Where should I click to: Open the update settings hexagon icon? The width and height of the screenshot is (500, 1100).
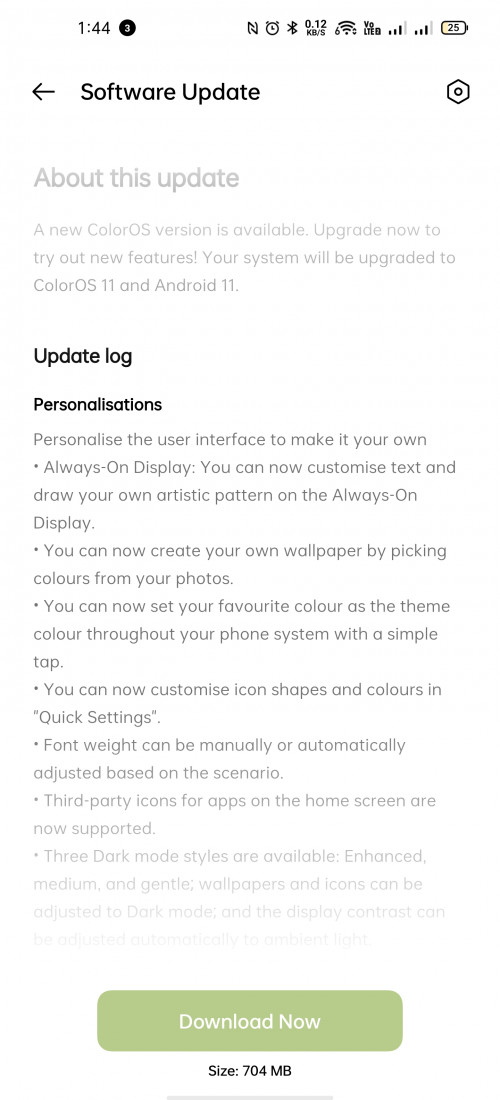[458, 92]
